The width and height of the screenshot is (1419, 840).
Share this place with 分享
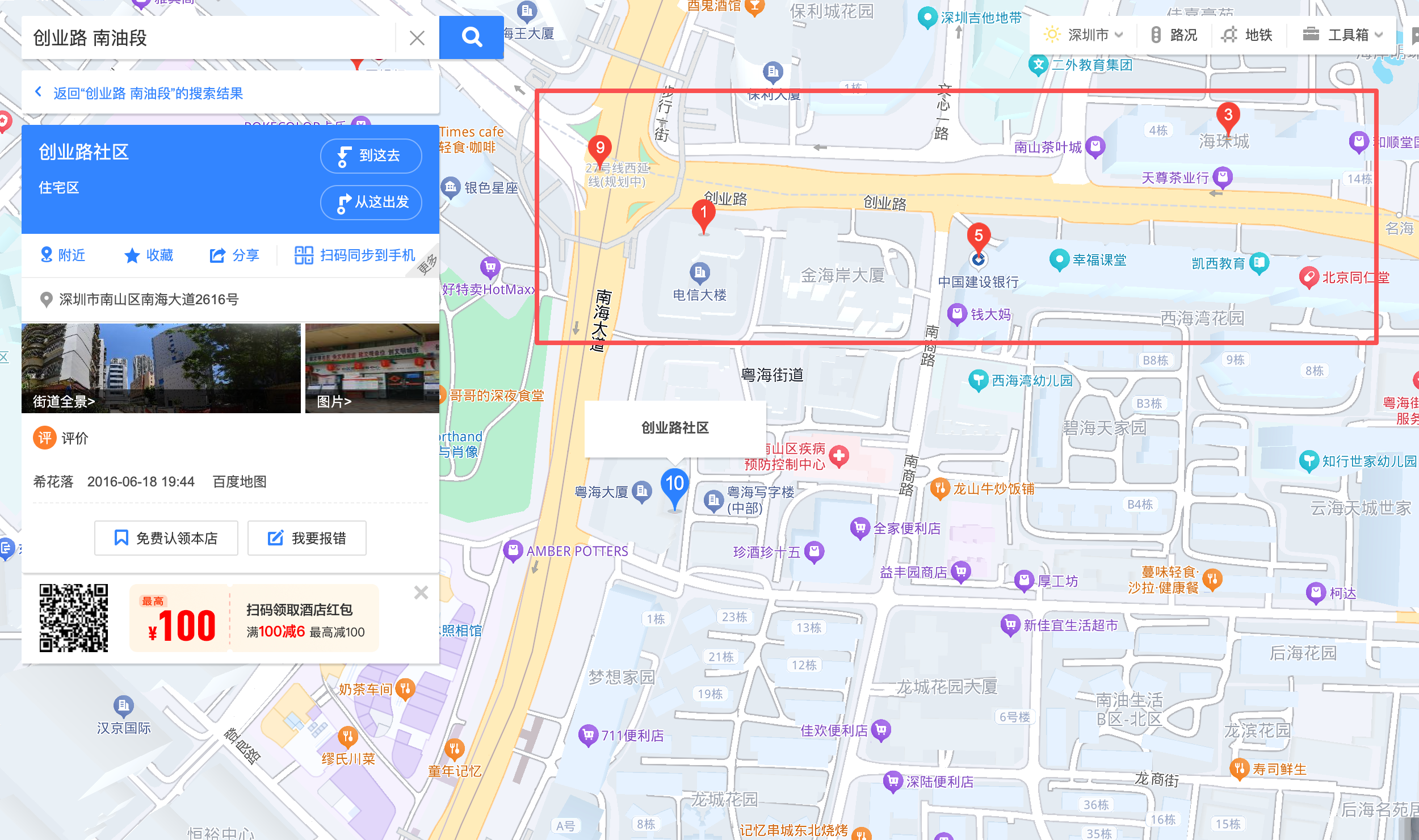234,255
